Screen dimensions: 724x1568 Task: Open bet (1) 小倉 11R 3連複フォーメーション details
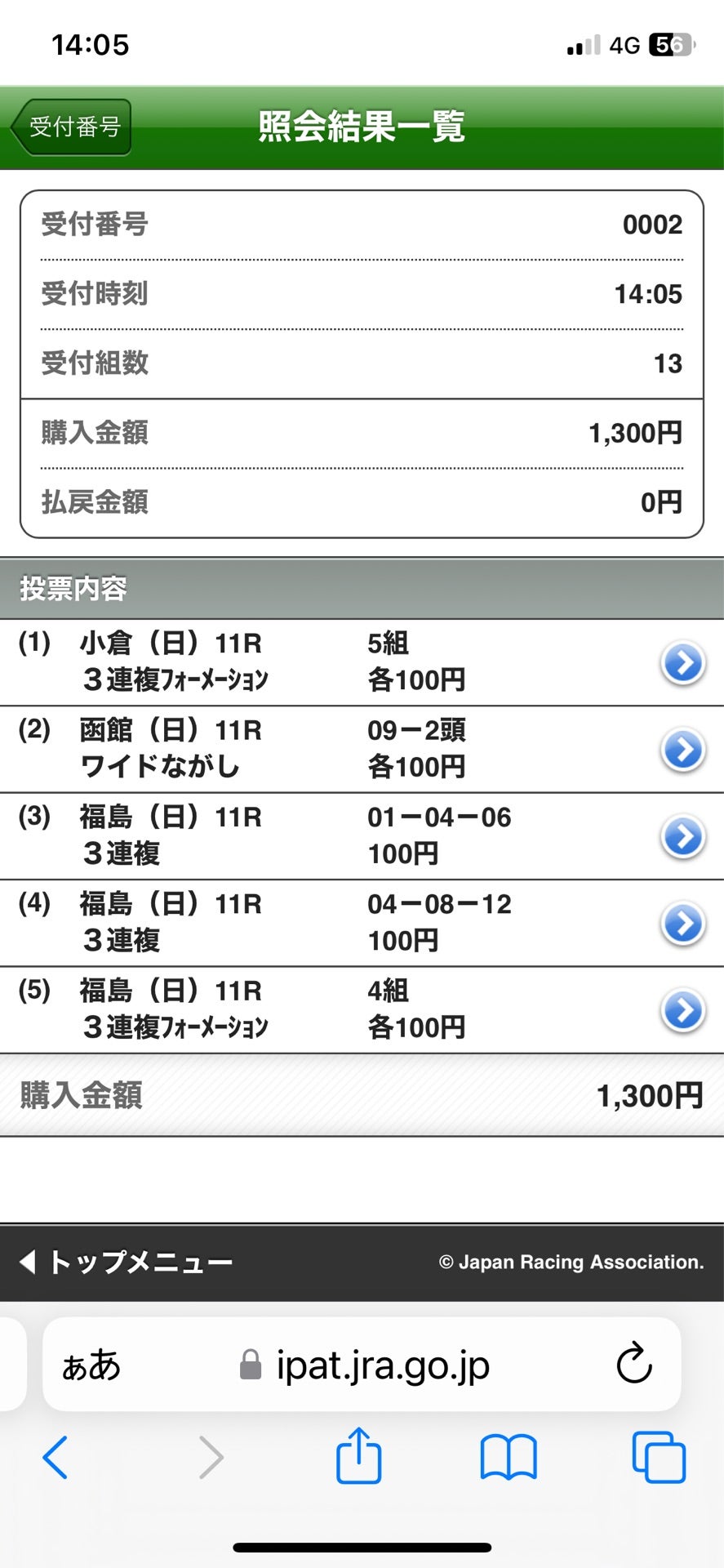tap(682, 662)
